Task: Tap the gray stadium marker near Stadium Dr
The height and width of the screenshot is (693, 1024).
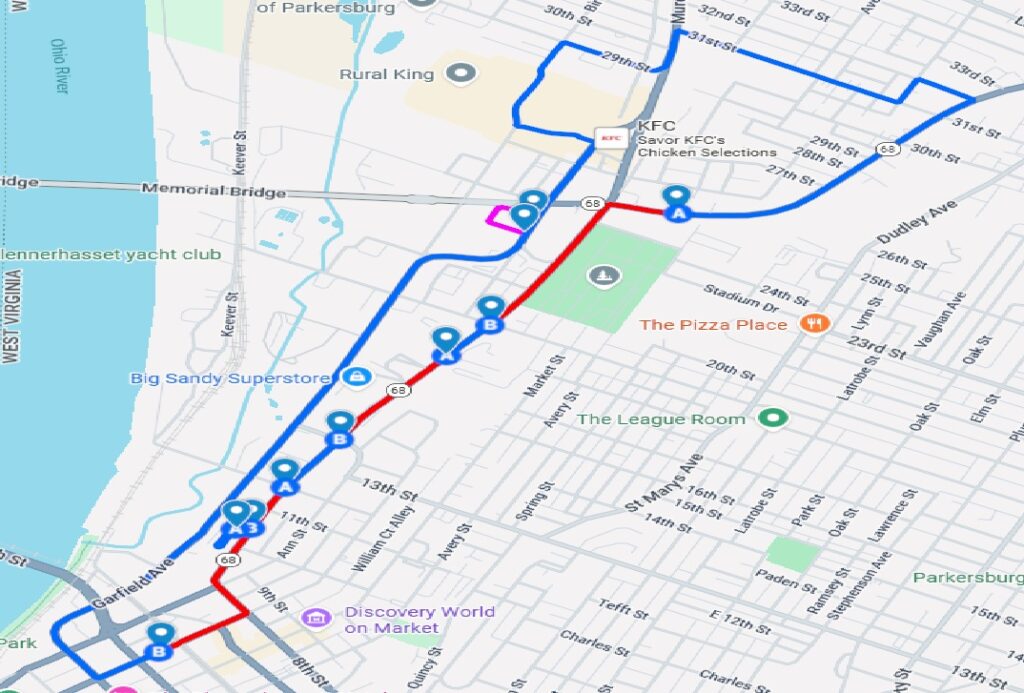Action: pyautogui.click(x=602, y=275)
